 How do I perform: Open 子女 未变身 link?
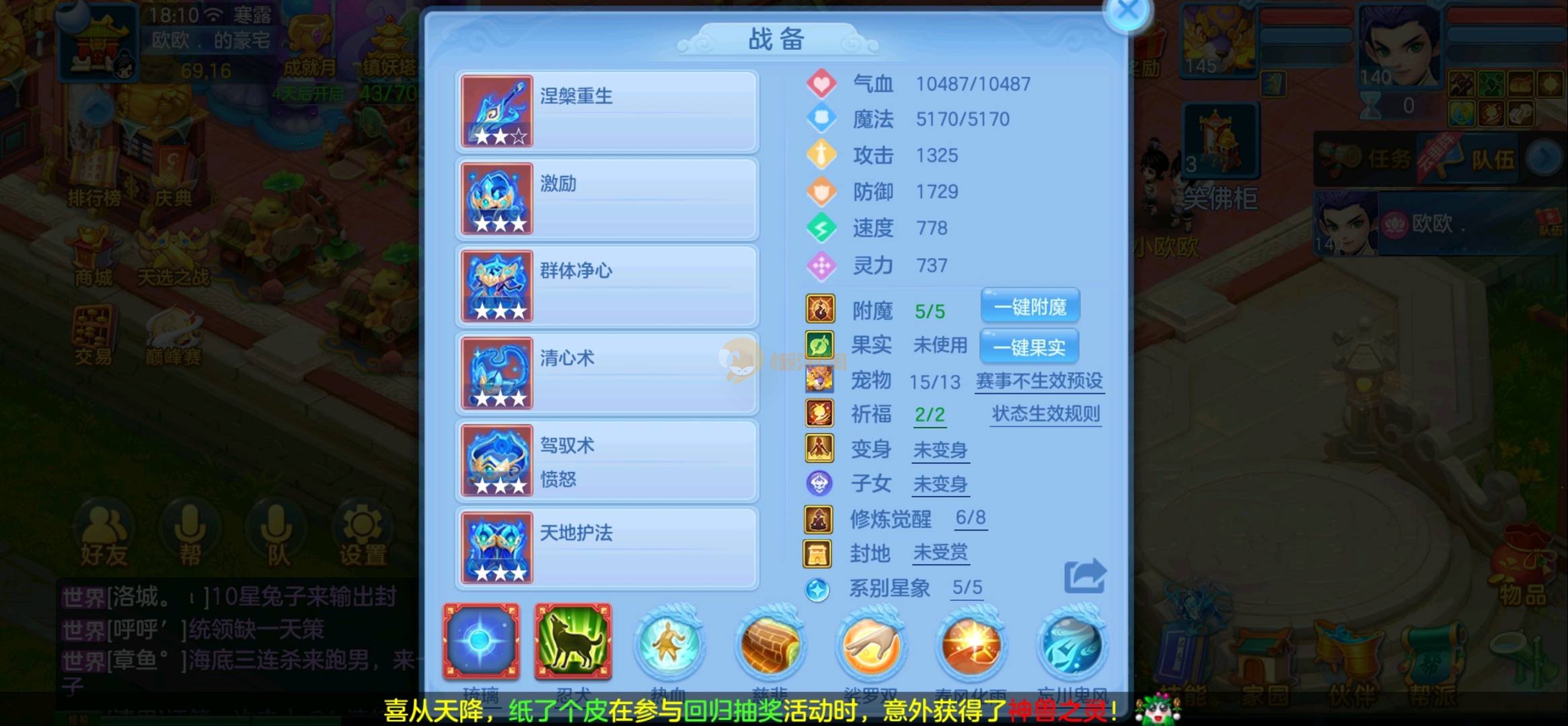click(940, 484)
